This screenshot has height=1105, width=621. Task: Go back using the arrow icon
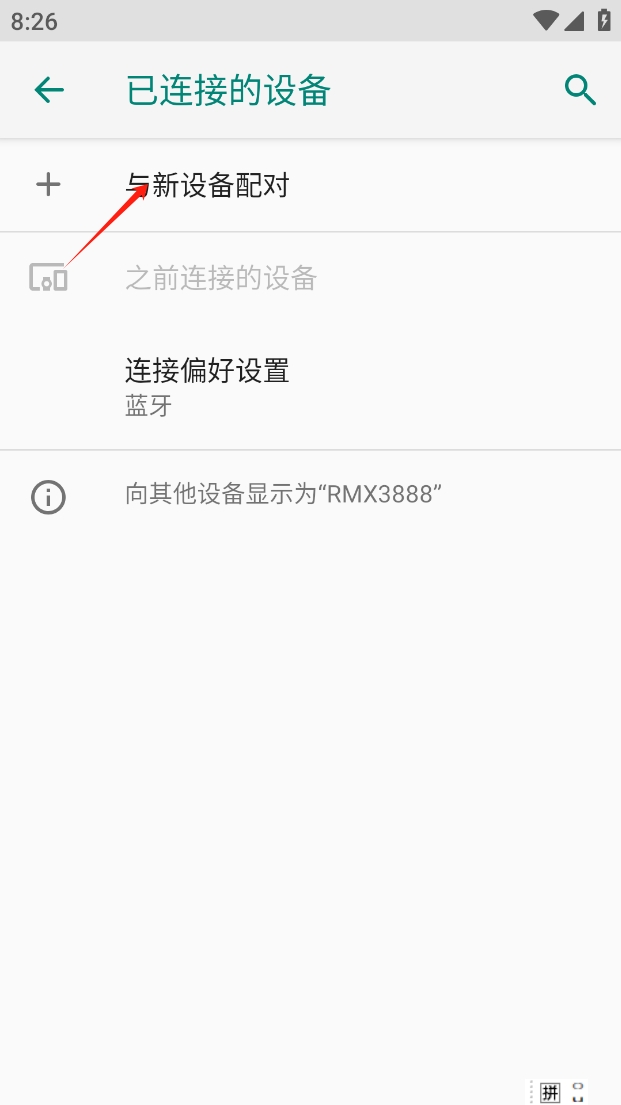click(48, 91)
